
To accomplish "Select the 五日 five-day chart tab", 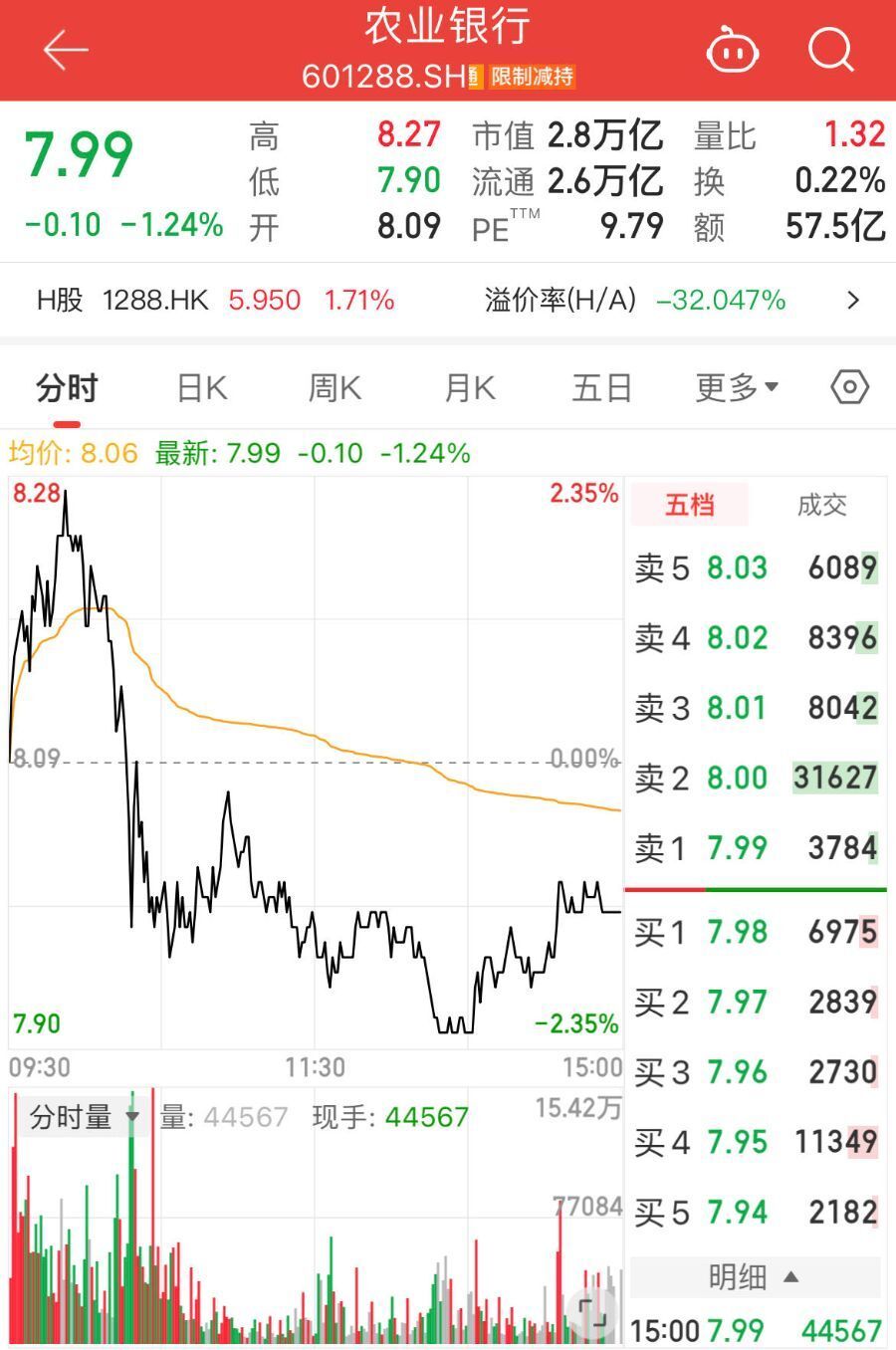I will tap(601, 387).
